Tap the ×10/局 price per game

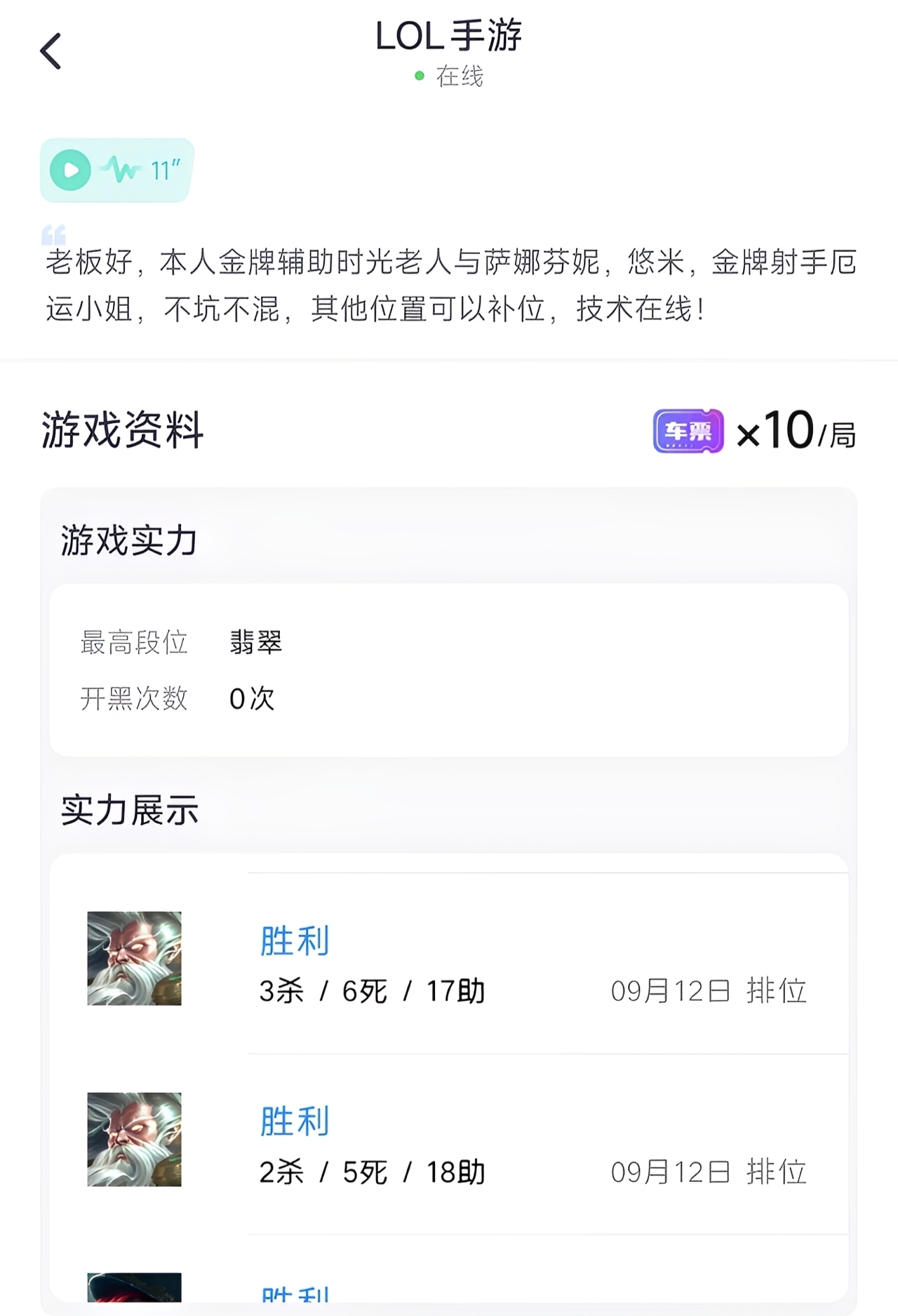[x=793, y=431]
